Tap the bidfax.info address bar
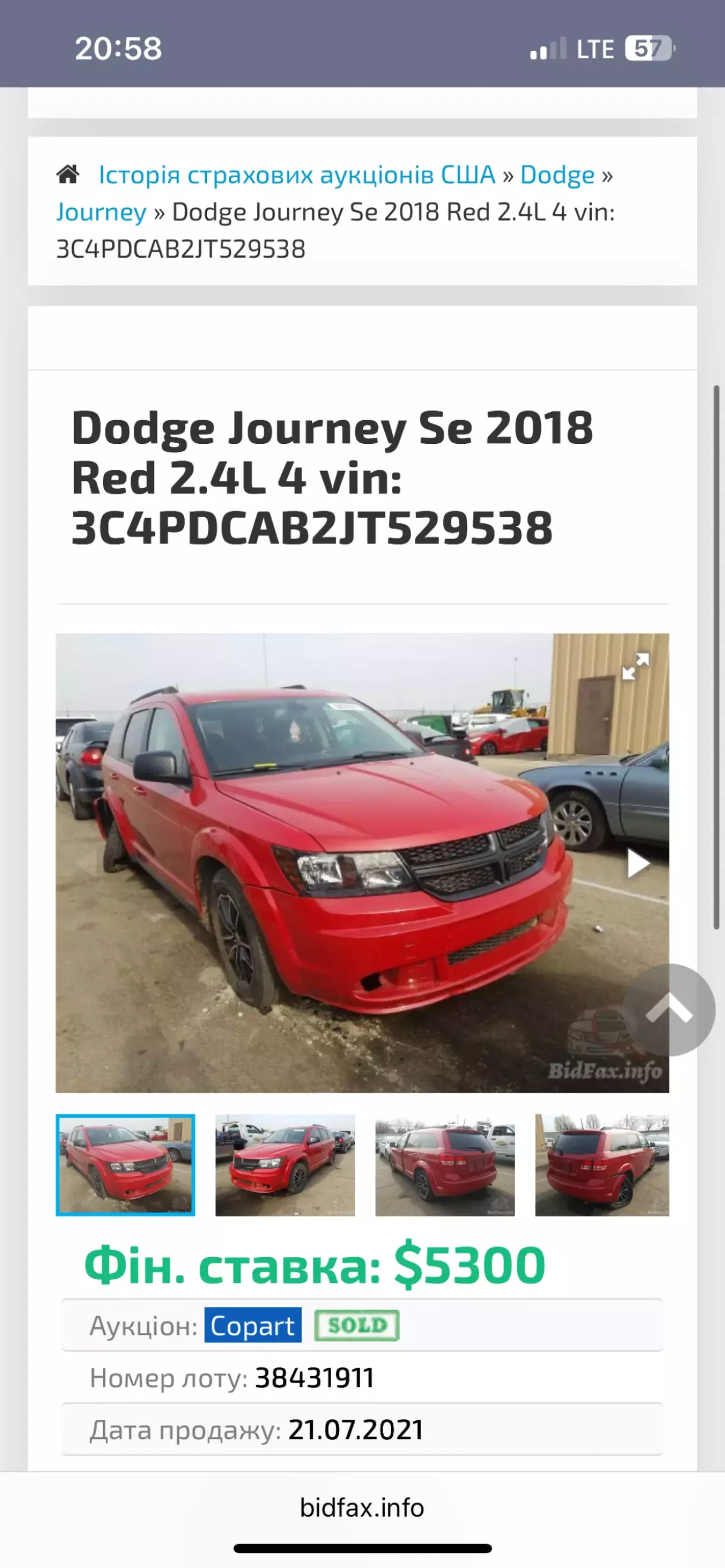The image size is (725, 1568). [x=362, y=1508]
